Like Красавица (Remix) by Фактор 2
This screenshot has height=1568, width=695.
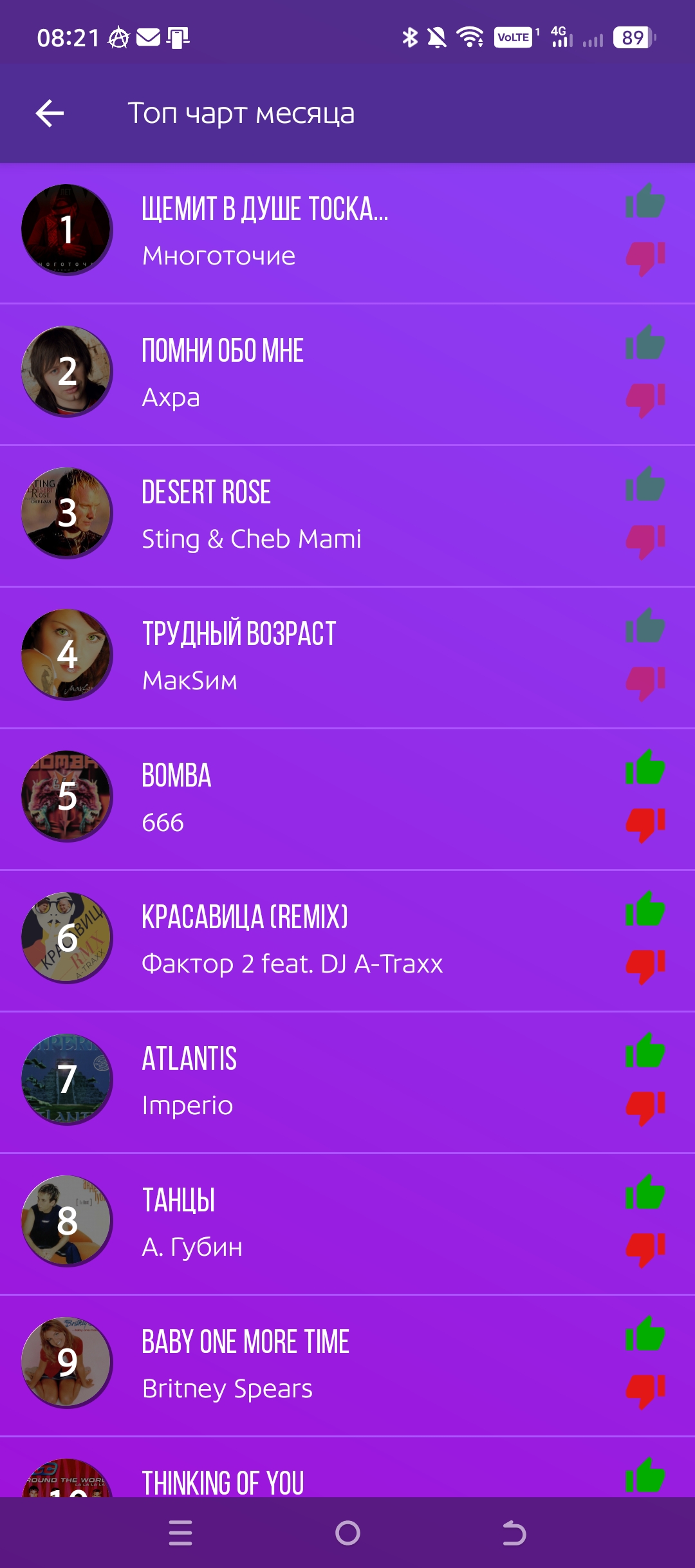pos(645,910)
